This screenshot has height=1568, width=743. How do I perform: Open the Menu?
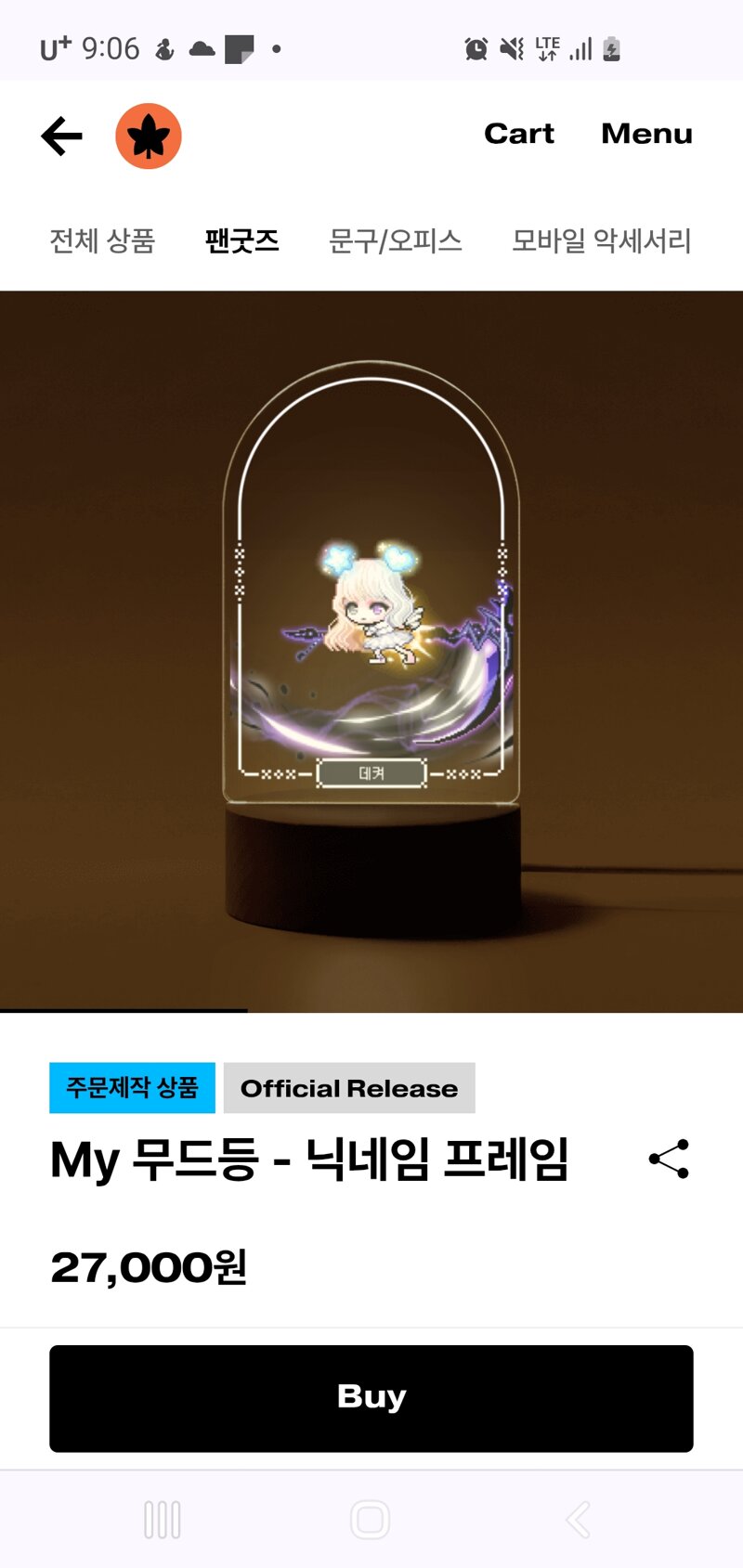(x=646, y=134)
